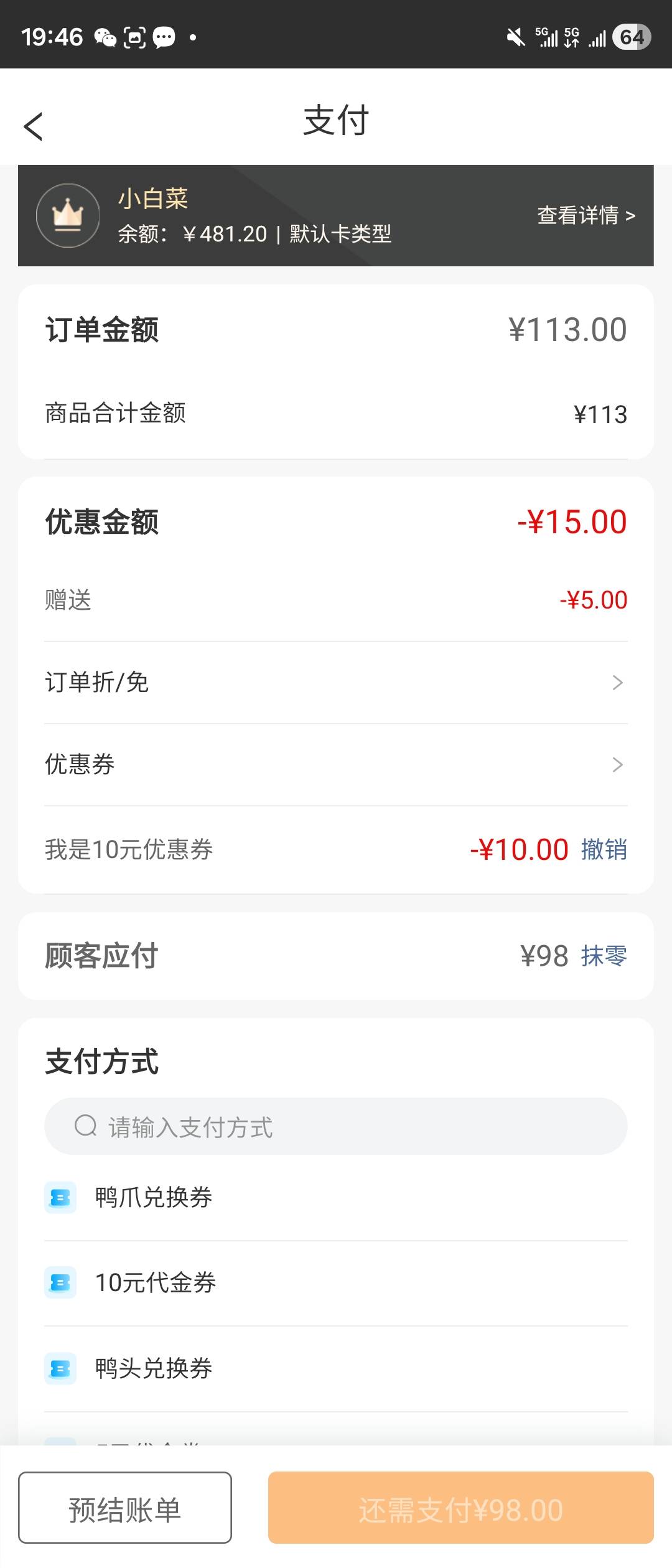The width and height of the screenshot is (672, 1568).
Task: Tap 抹零 to round off the amount
Action: pos(604,956)
